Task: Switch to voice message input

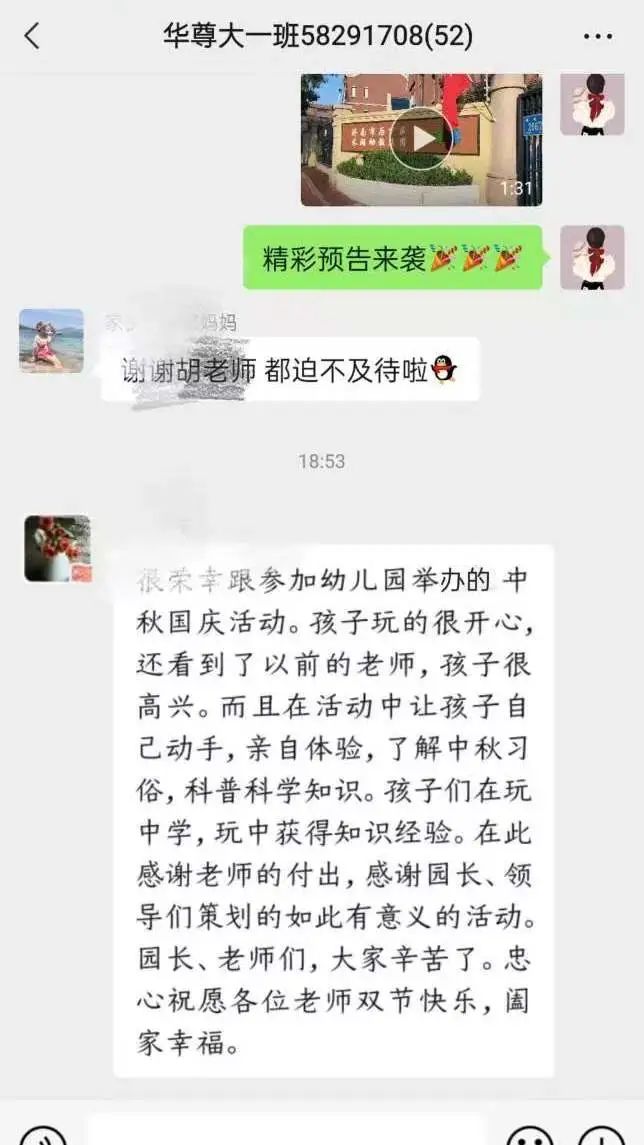Action: coord(43,1135)
